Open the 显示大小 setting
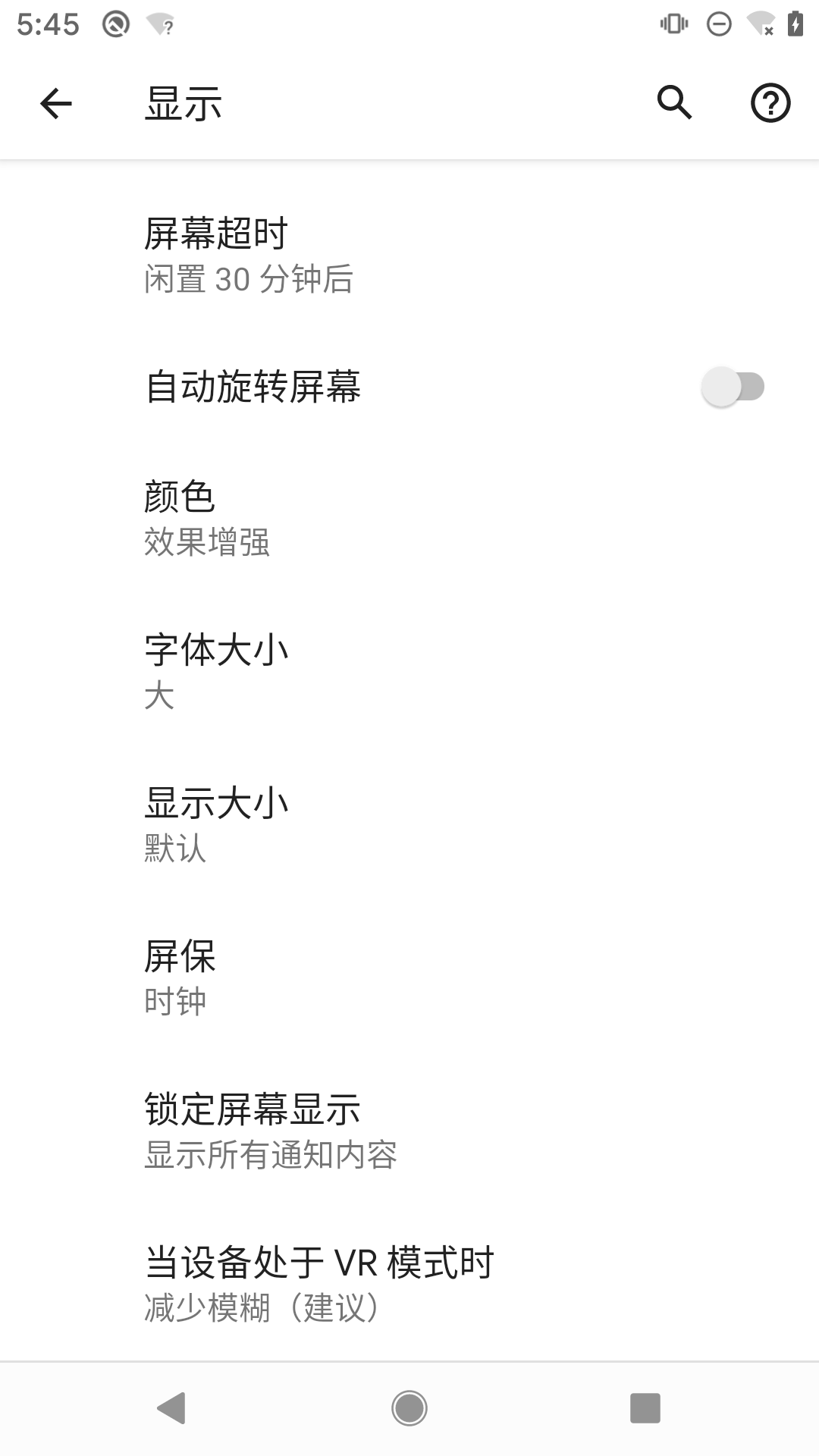 point(409,824)
